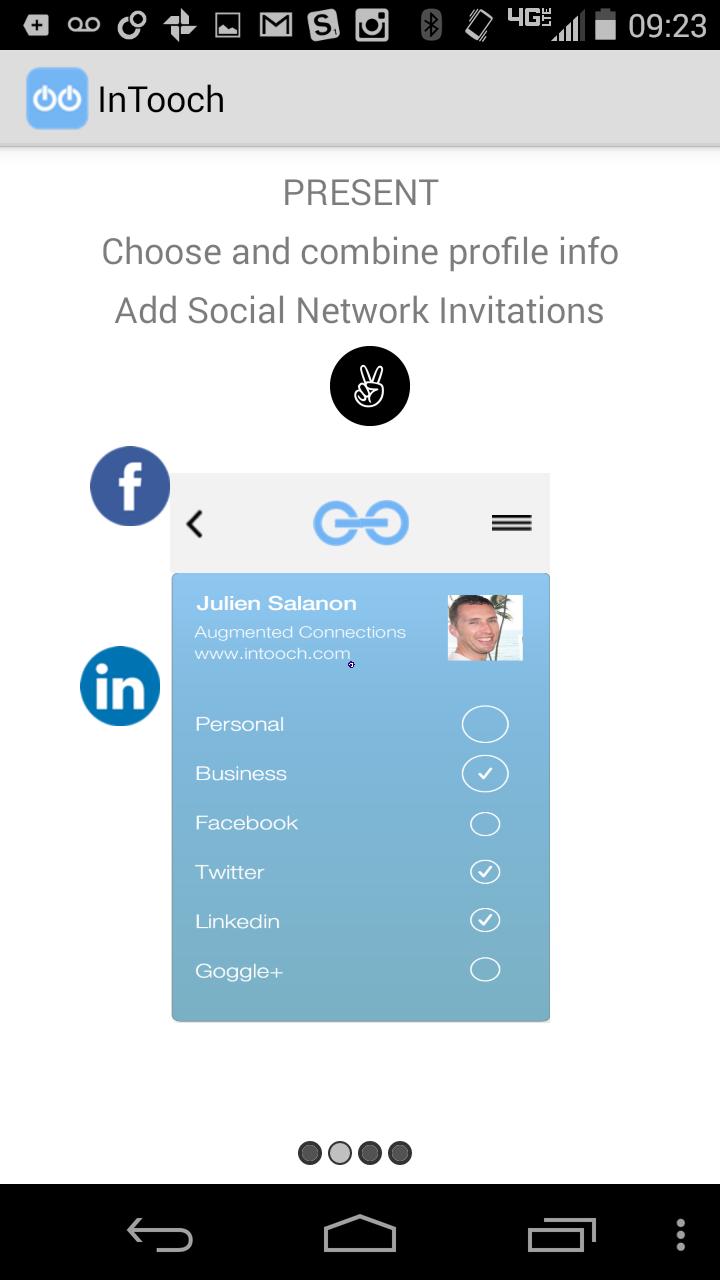Jump to the third page indicator dot
This screenshot has width=720, height=1280.
coord(370,1153)
